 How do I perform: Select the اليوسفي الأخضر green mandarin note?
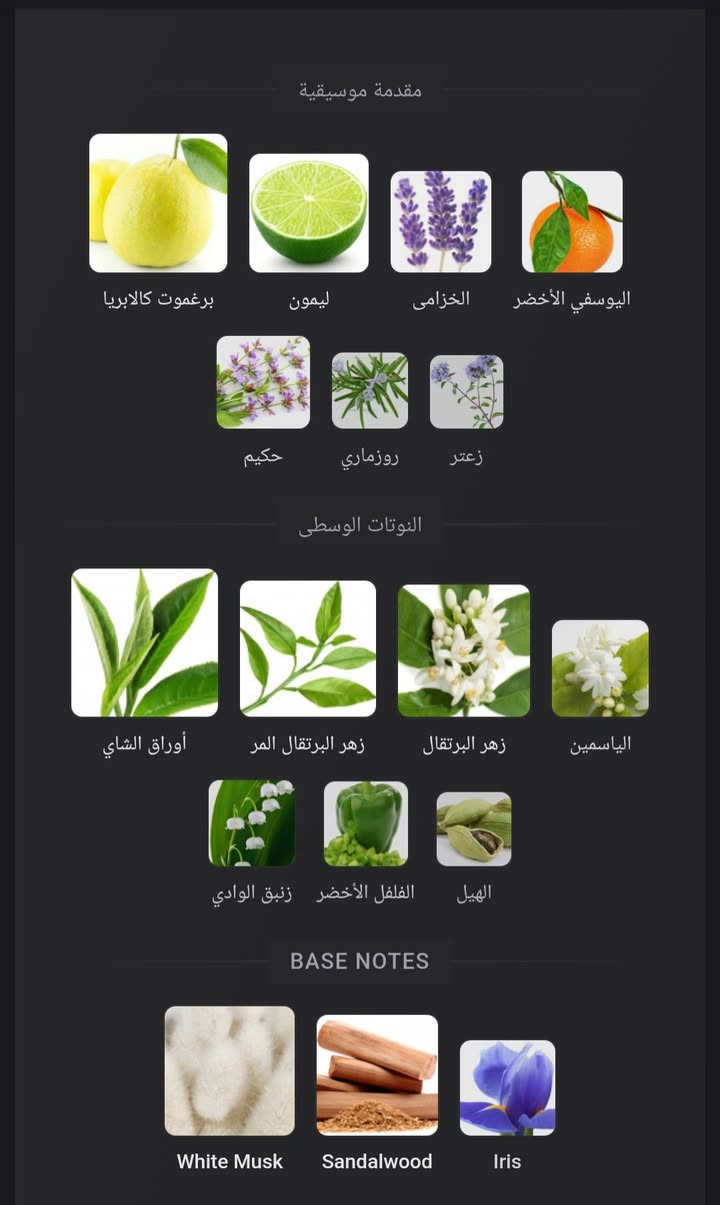(572, 222)
